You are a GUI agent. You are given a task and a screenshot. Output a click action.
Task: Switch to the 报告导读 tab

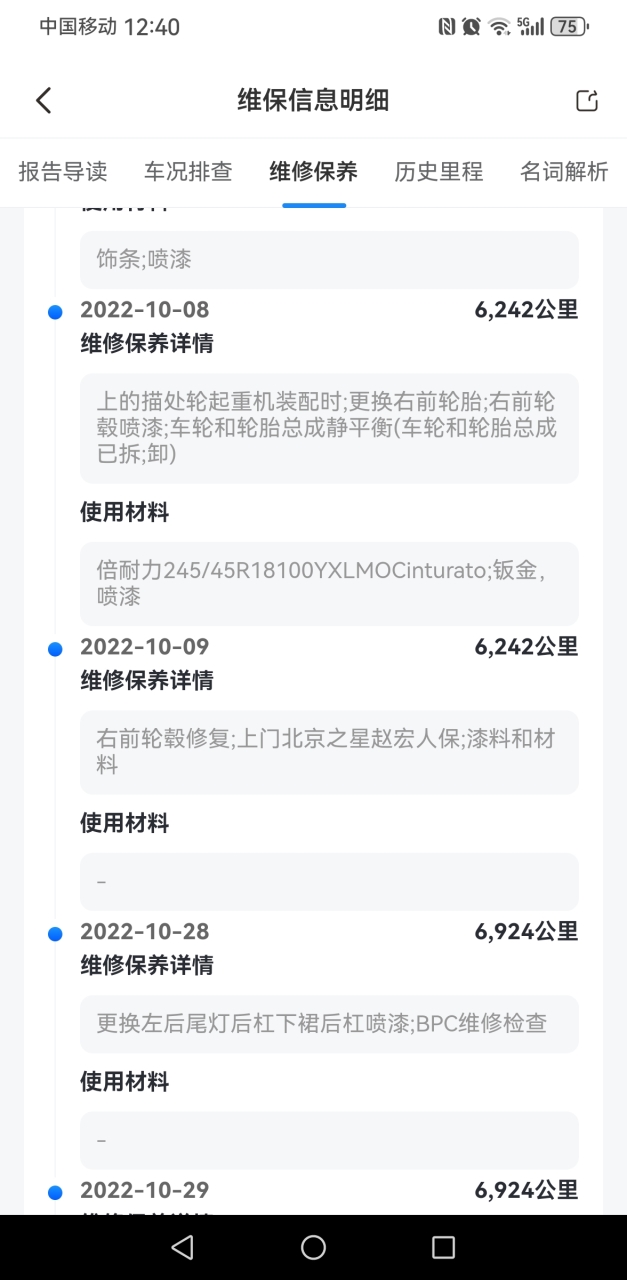(x=63, y=172)
